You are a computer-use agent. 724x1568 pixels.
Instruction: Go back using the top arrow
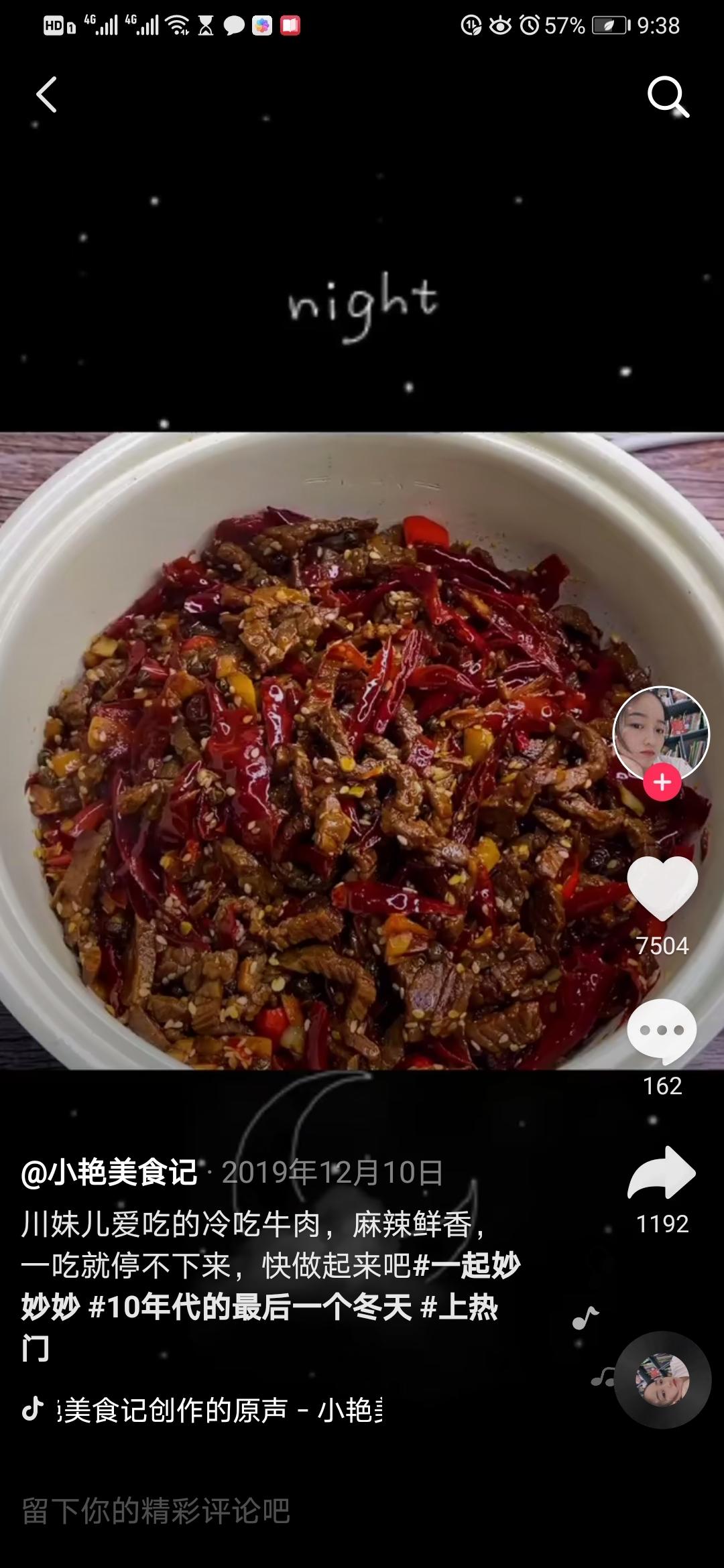click(x=46, y=94)
